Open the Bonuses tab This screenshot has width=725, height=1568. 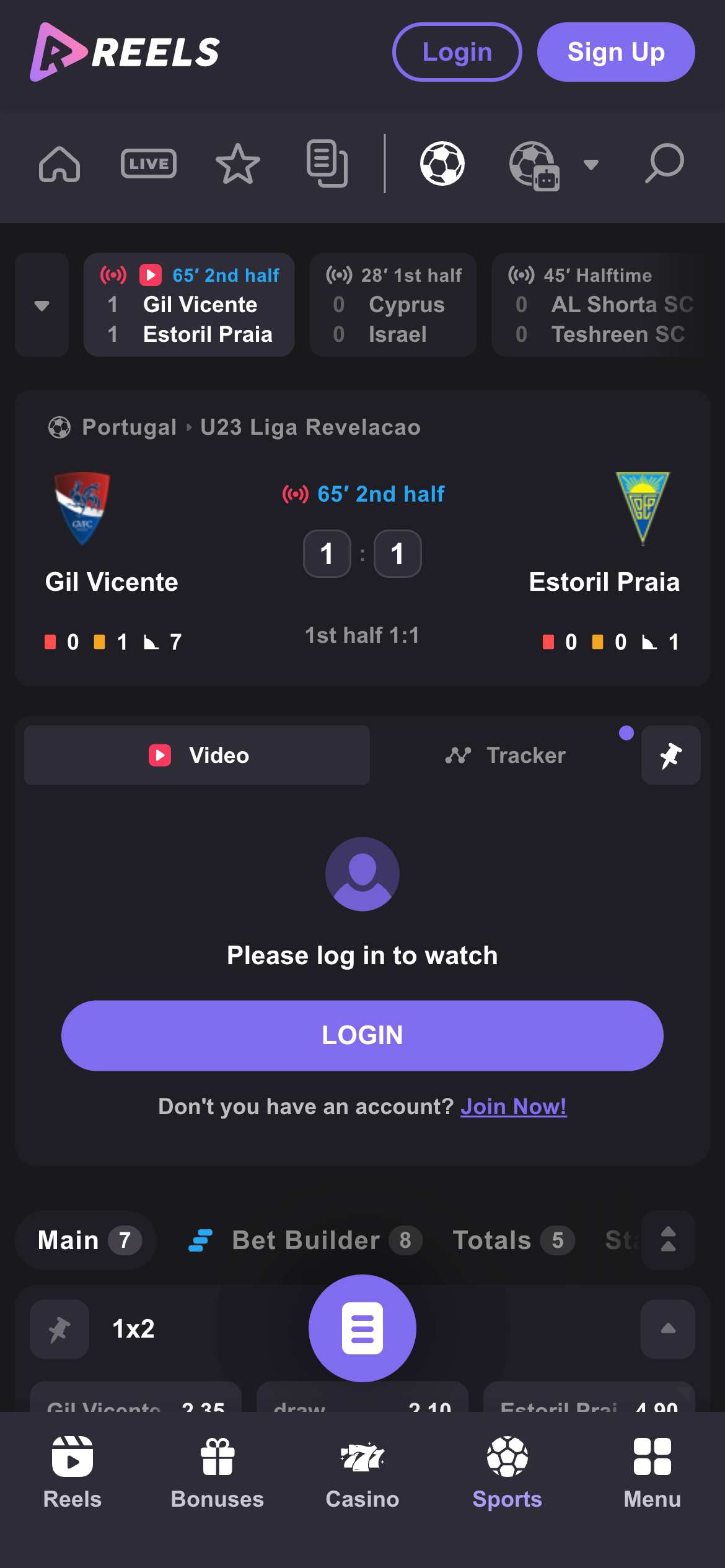(x=217, y=1473)
